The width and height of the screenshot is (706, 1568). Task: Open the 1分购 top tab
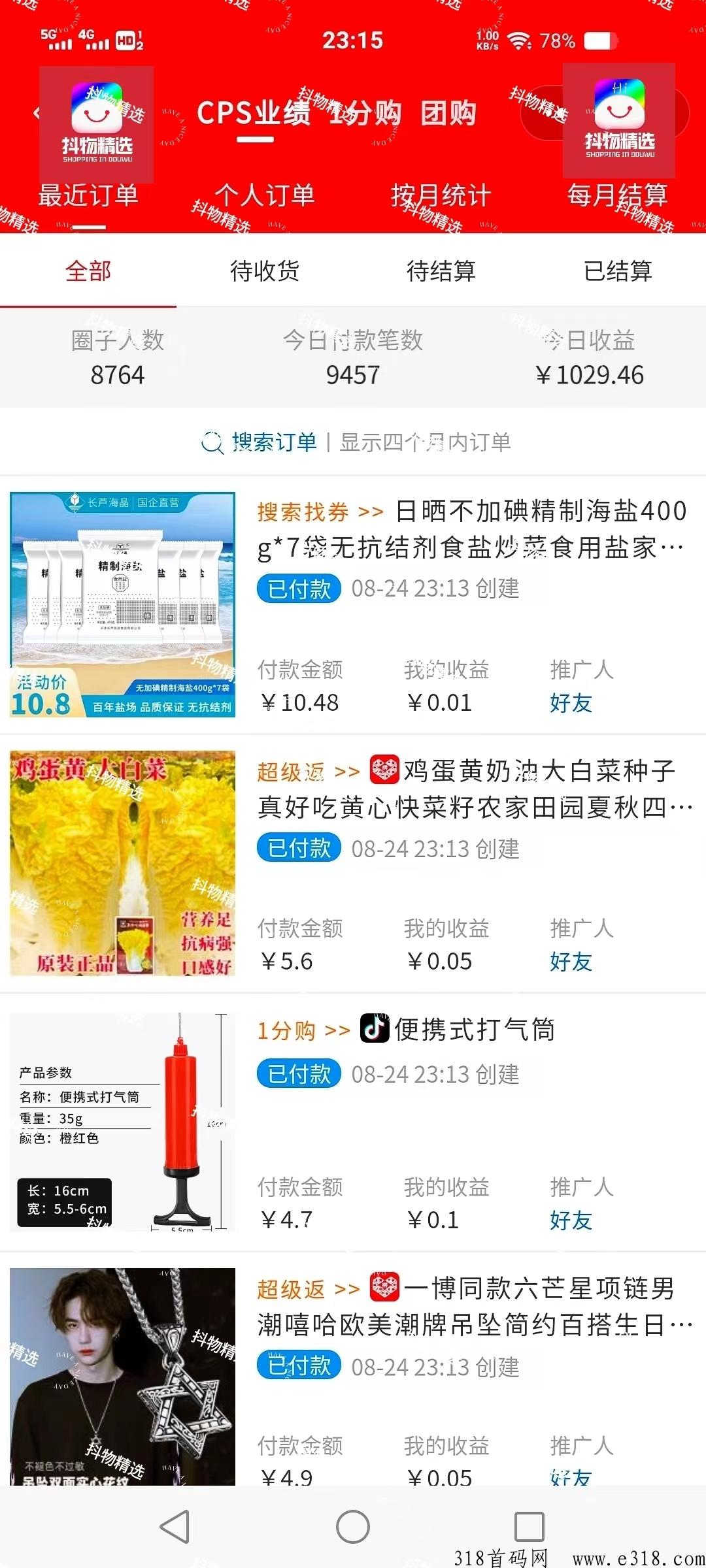point(365,114)
